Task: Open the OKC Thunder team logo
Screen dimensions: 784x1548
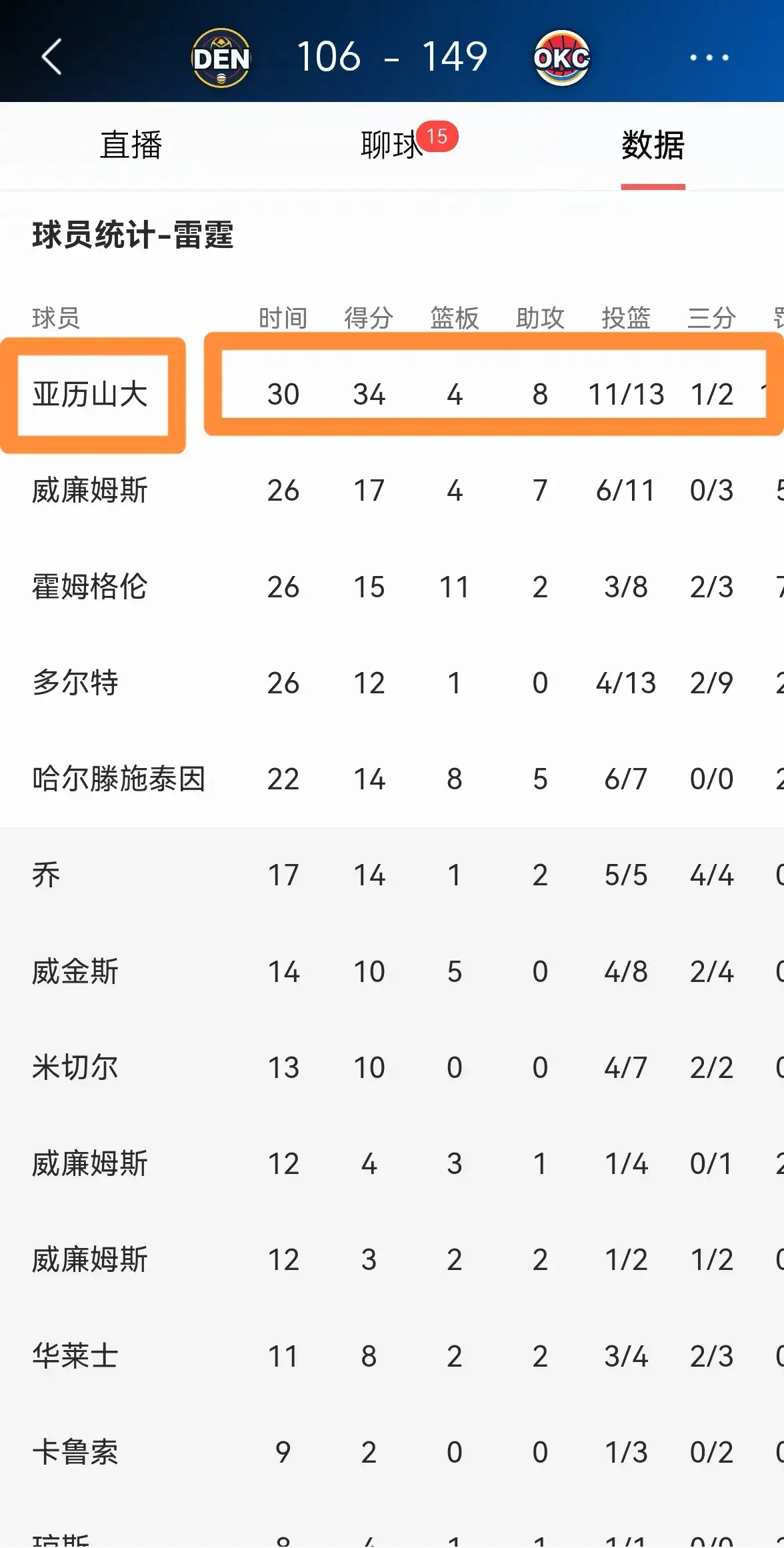Action: [562, 57]
